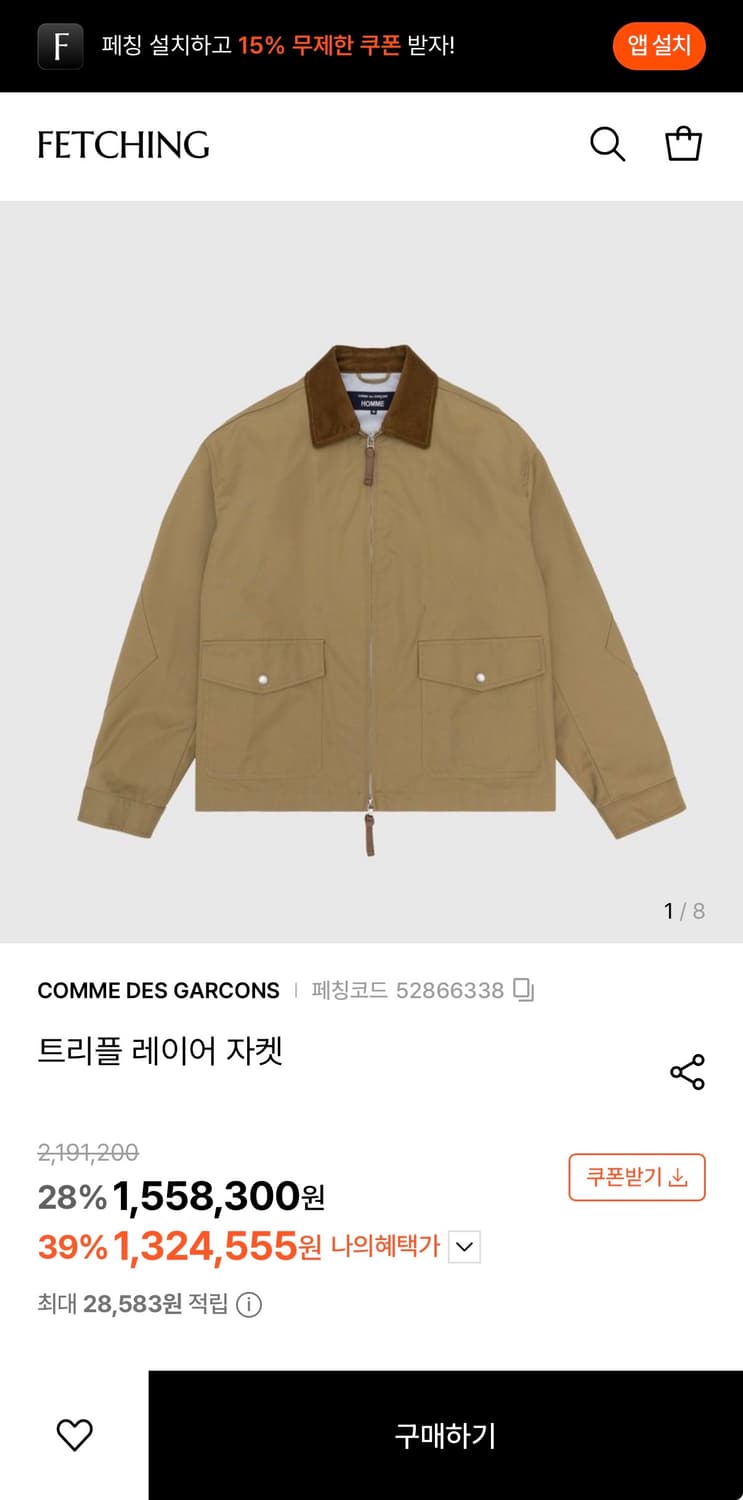Toggle the product favorite heart

point(74,1436)
